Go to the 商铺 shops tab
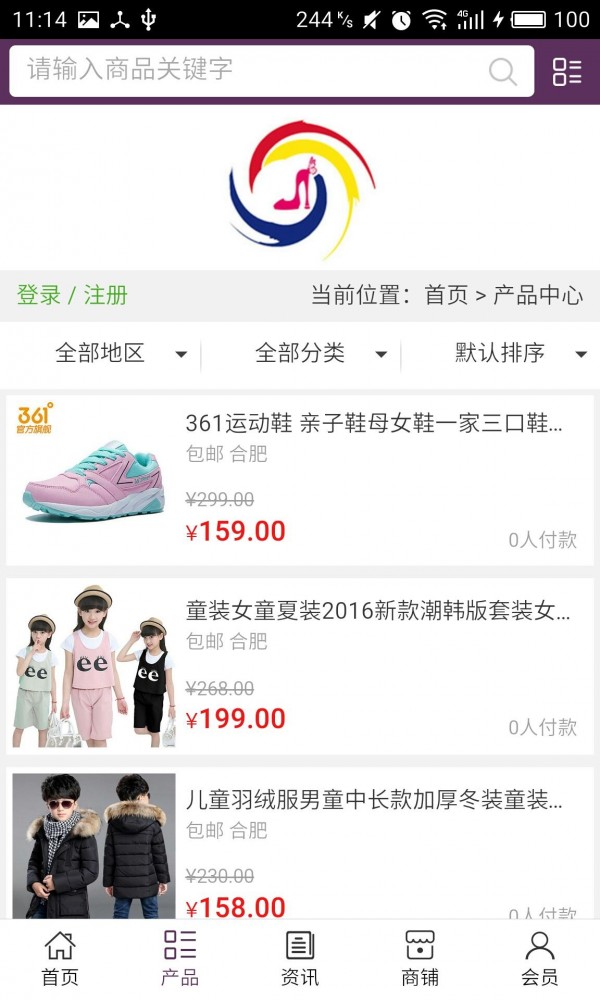This screenshot has height=1000, width=600. click(x=420, y=958)
